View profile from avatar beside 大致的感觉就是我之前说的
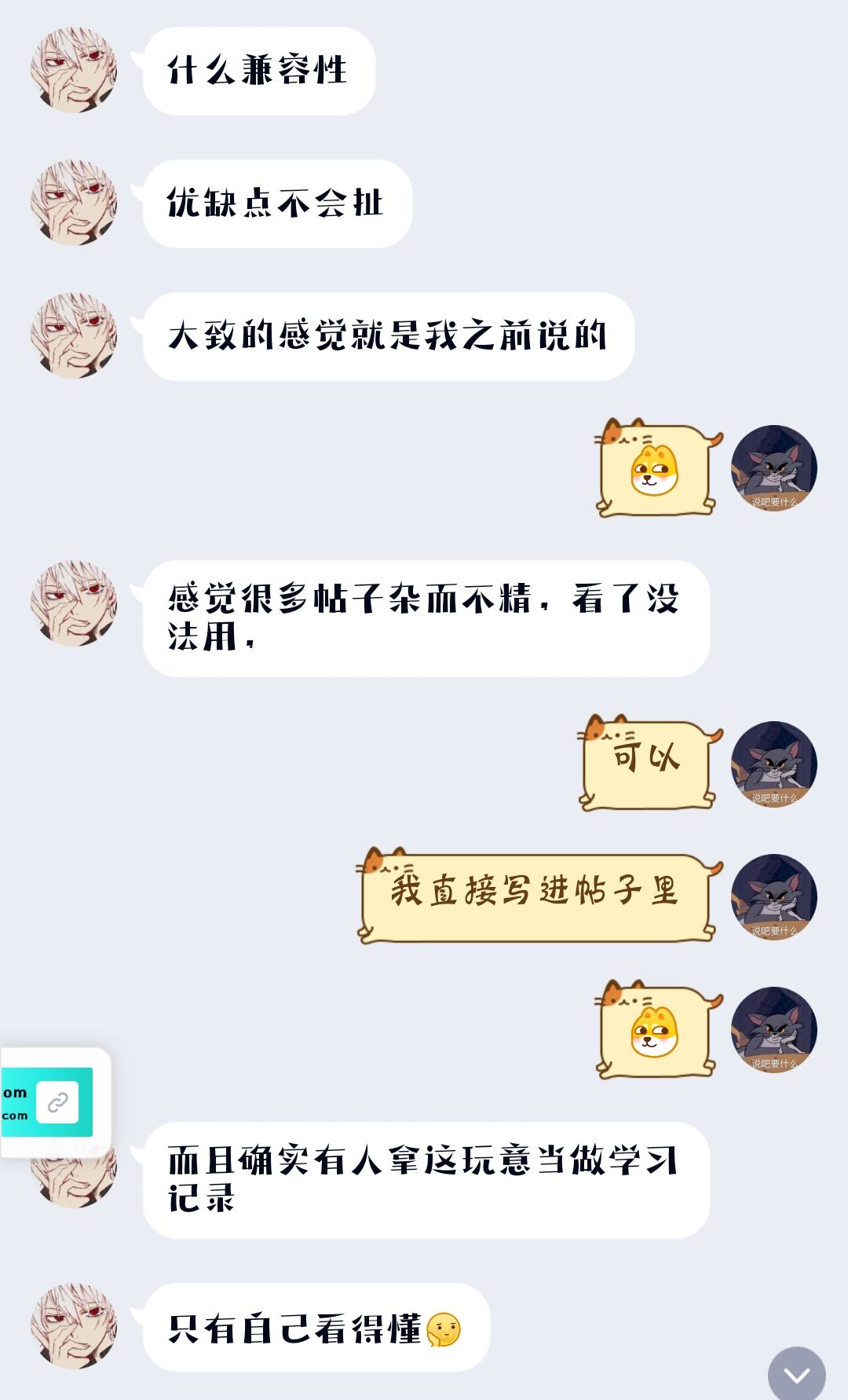This screenshot has width=848, height=1400. pos(74,336)
